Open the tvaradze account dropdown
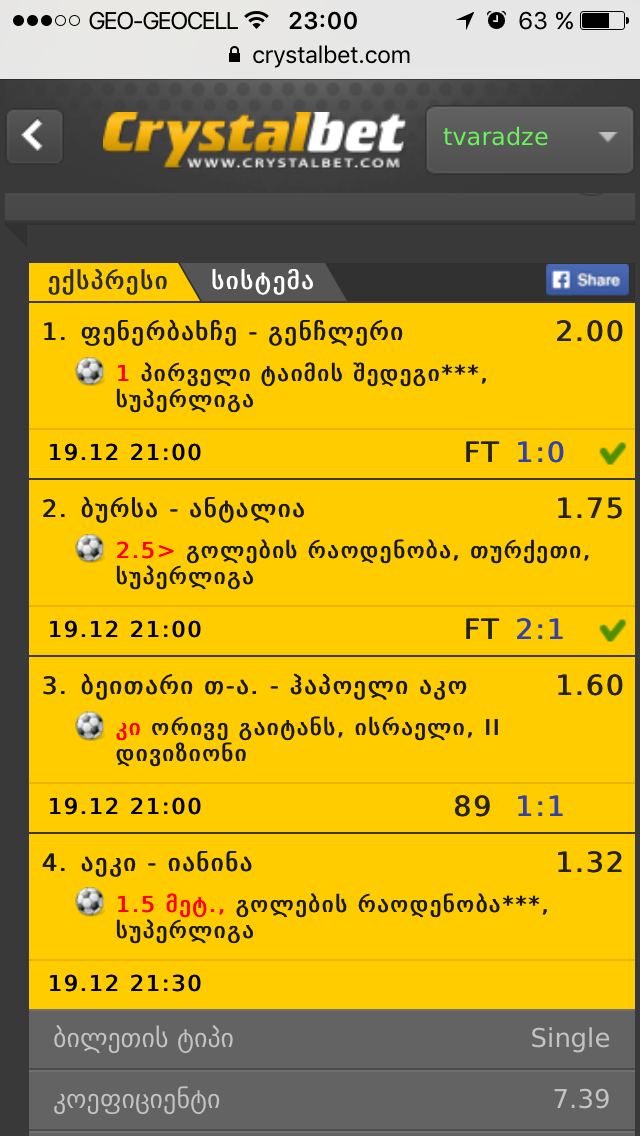 click(x=529, y=139)
